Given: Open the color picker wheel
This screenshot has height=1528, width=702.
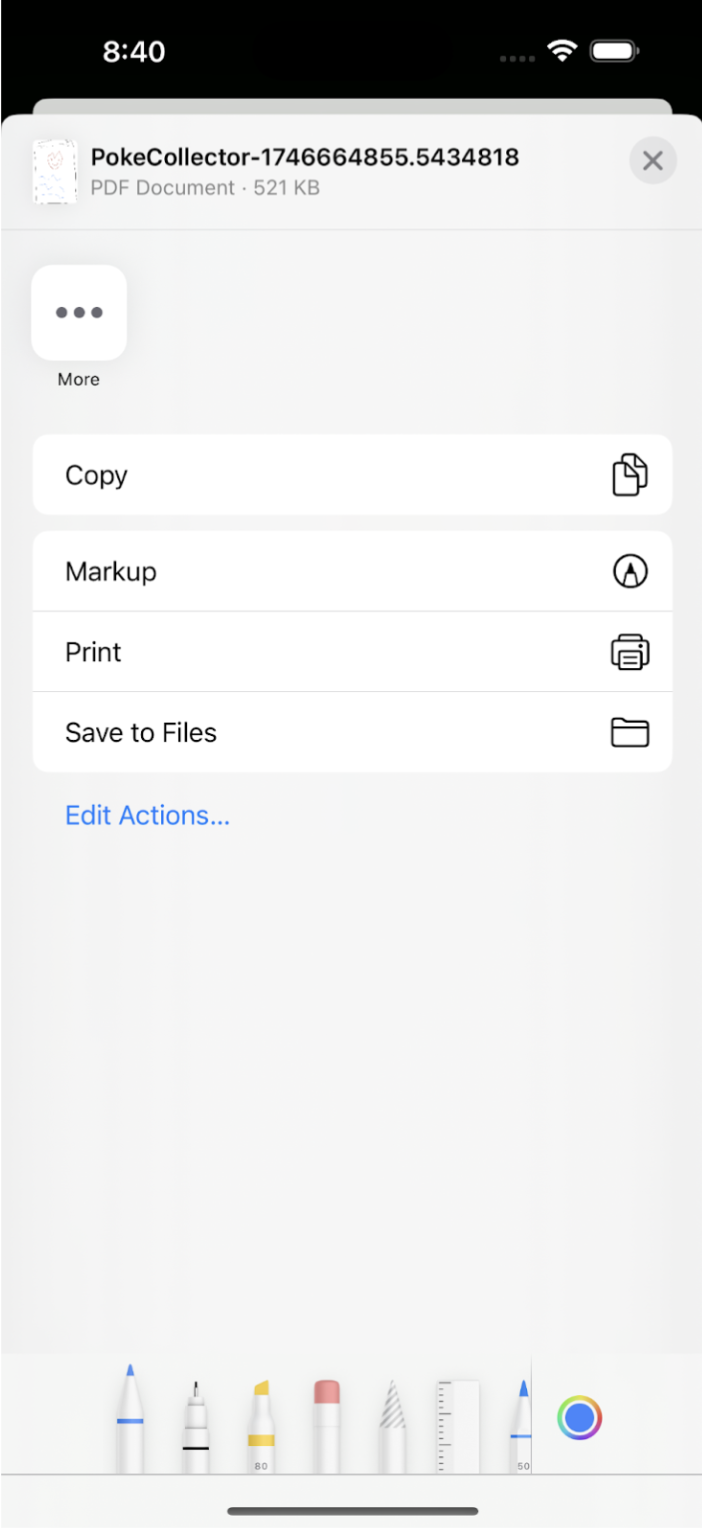Looking at the screenshot, I should click(579, 1418).
